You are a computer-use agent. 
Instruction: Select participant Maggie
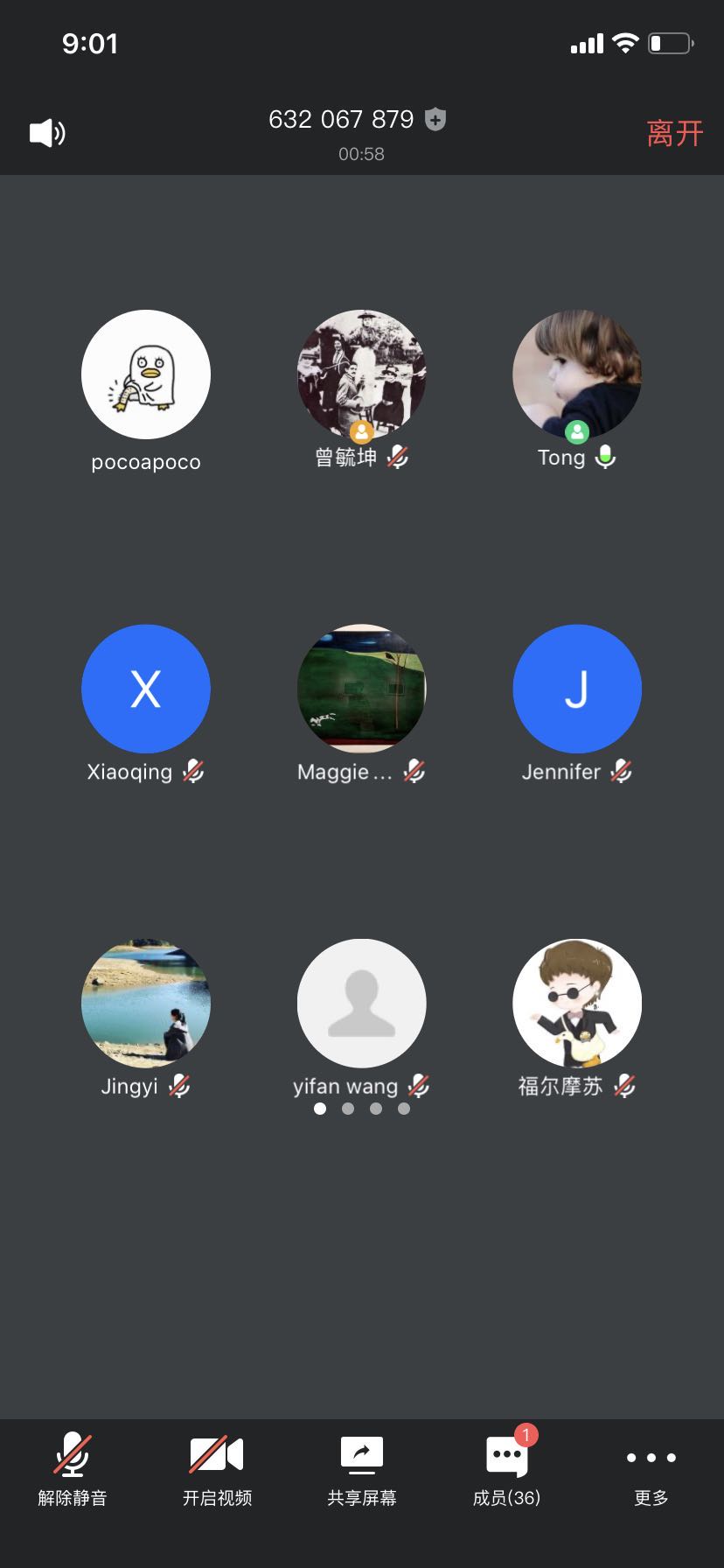click(362, 689)
